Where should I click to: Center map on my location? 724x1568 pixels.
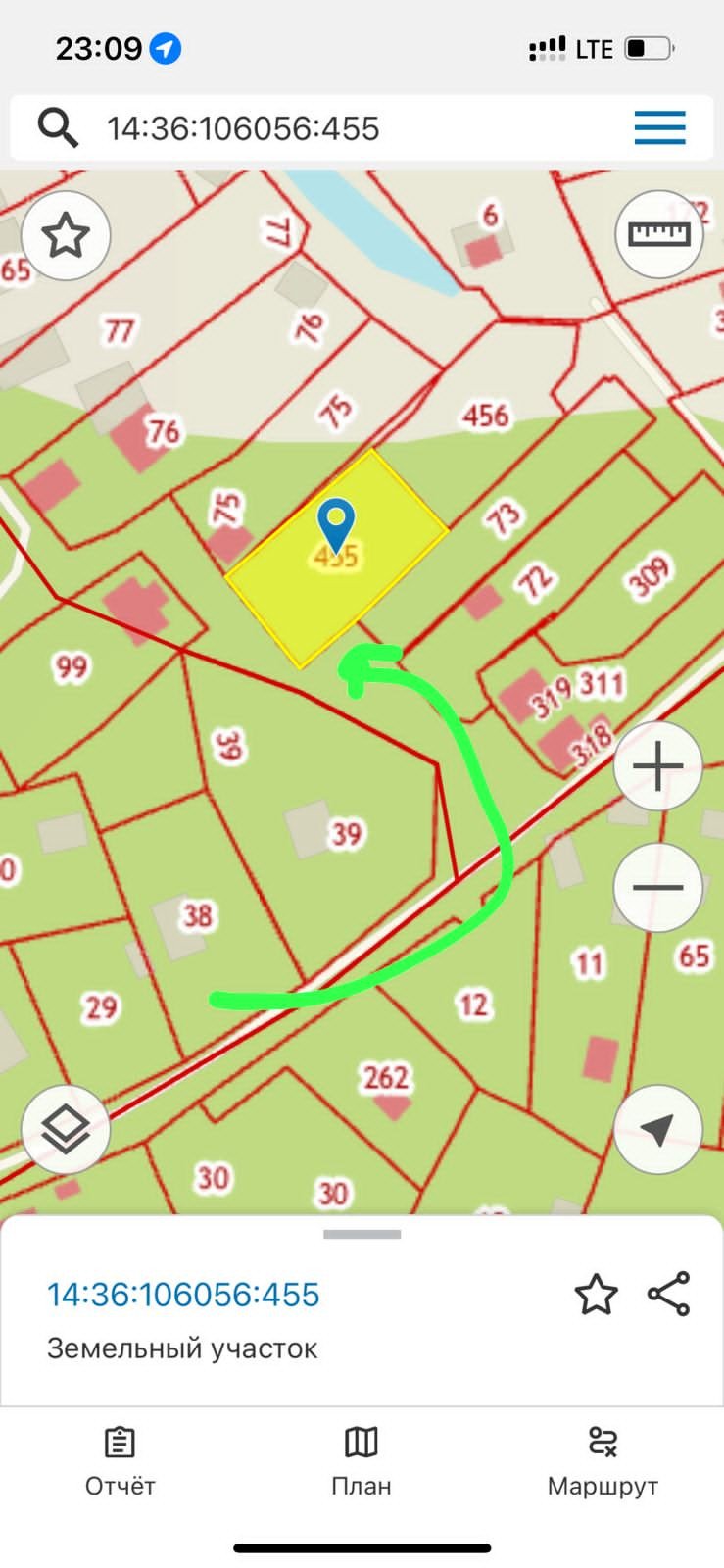pos(657,1130)
